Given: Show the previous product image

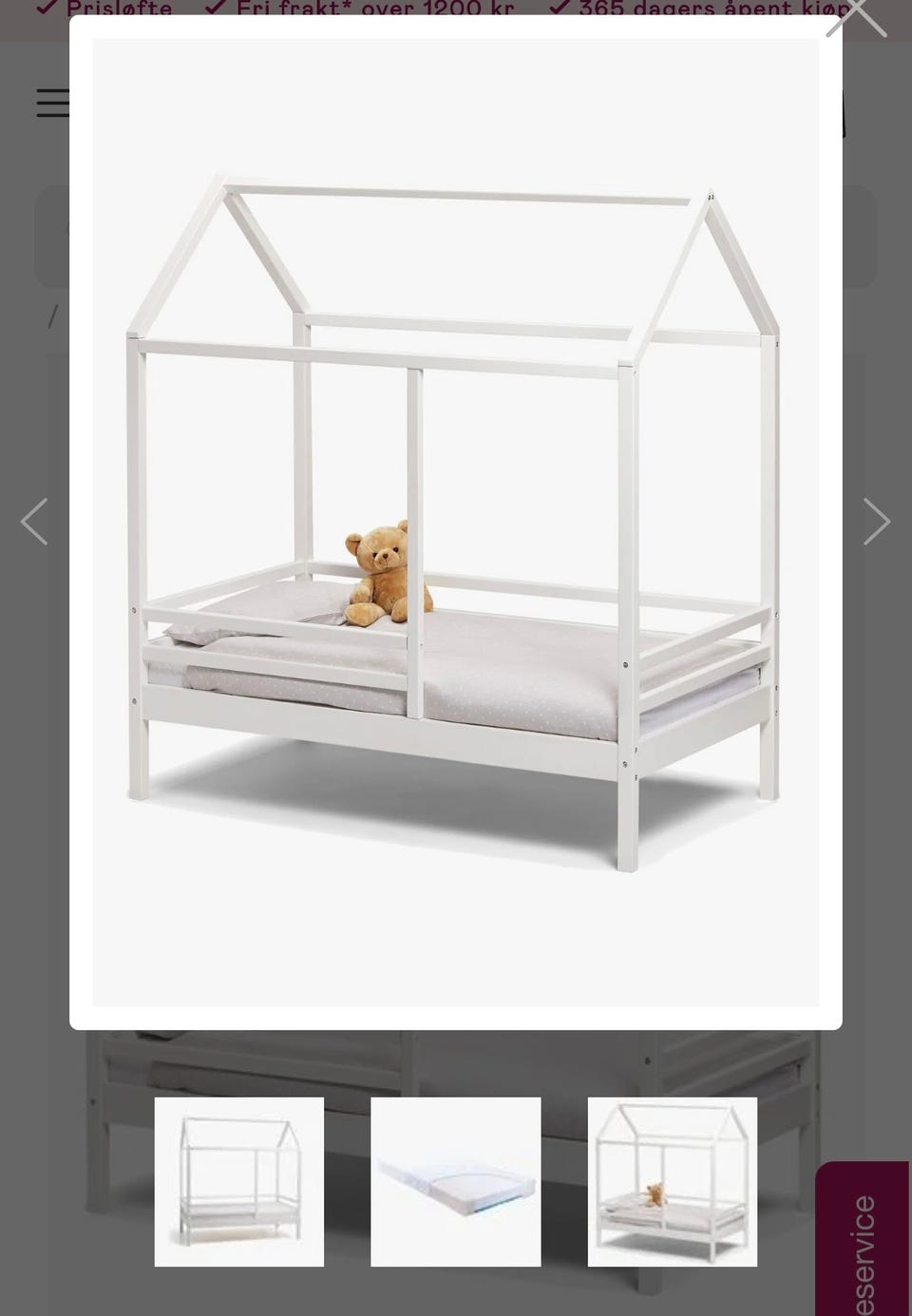Looking at the screenshot, I should click(x=34, y=522).
